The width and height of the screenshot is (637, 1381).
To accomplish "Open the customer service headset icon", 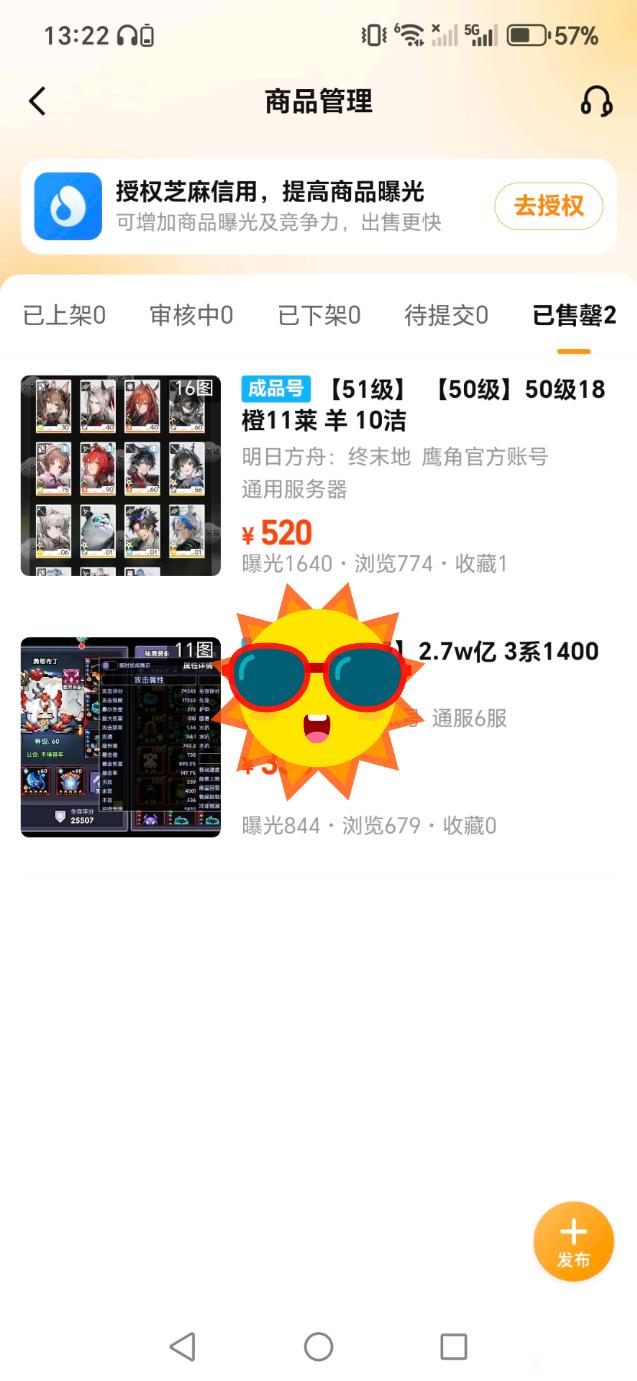I will pyautogui.click(x=596, y=101).
